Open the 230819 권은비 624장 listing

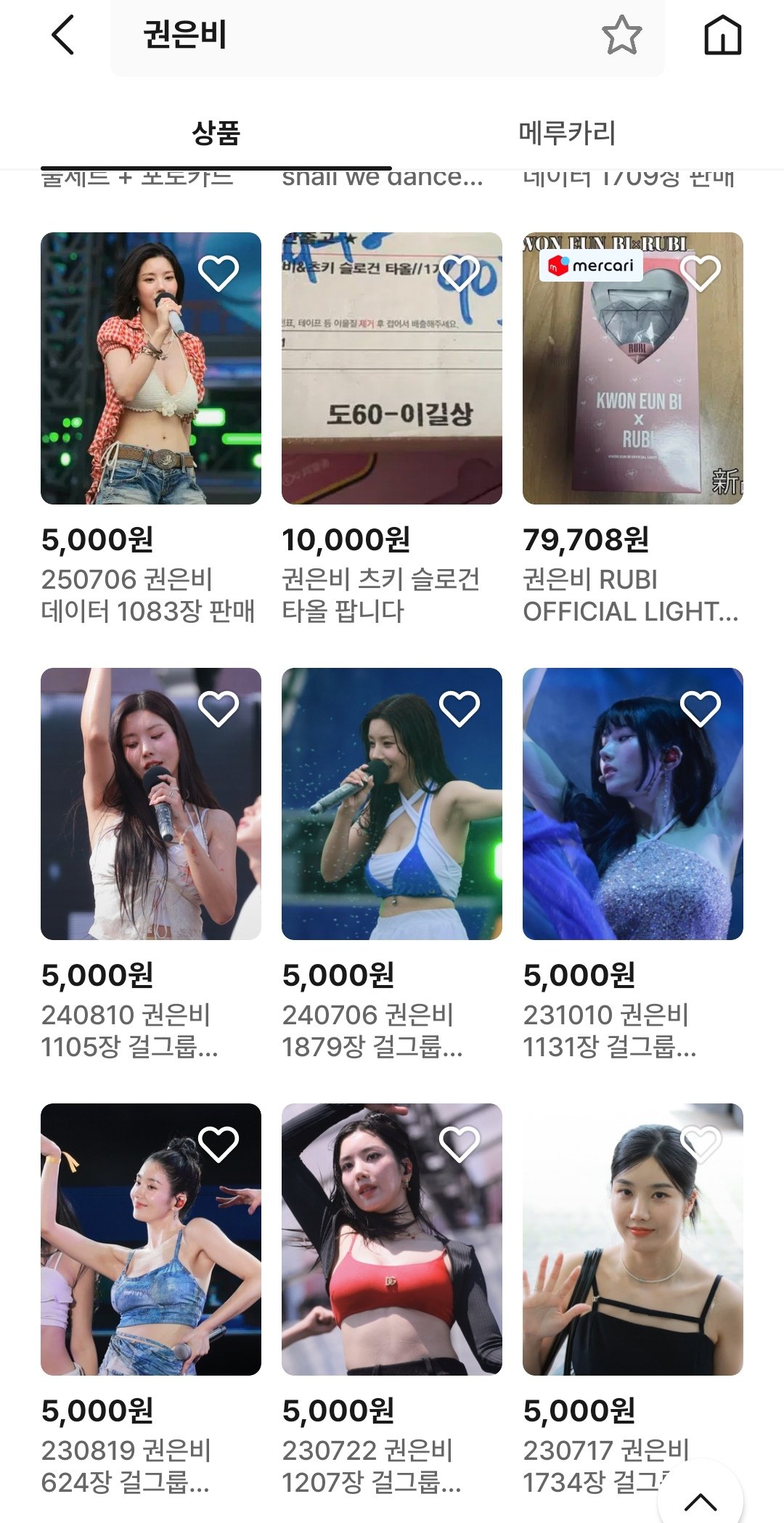pyautogui.click(x=151, y=1239)
